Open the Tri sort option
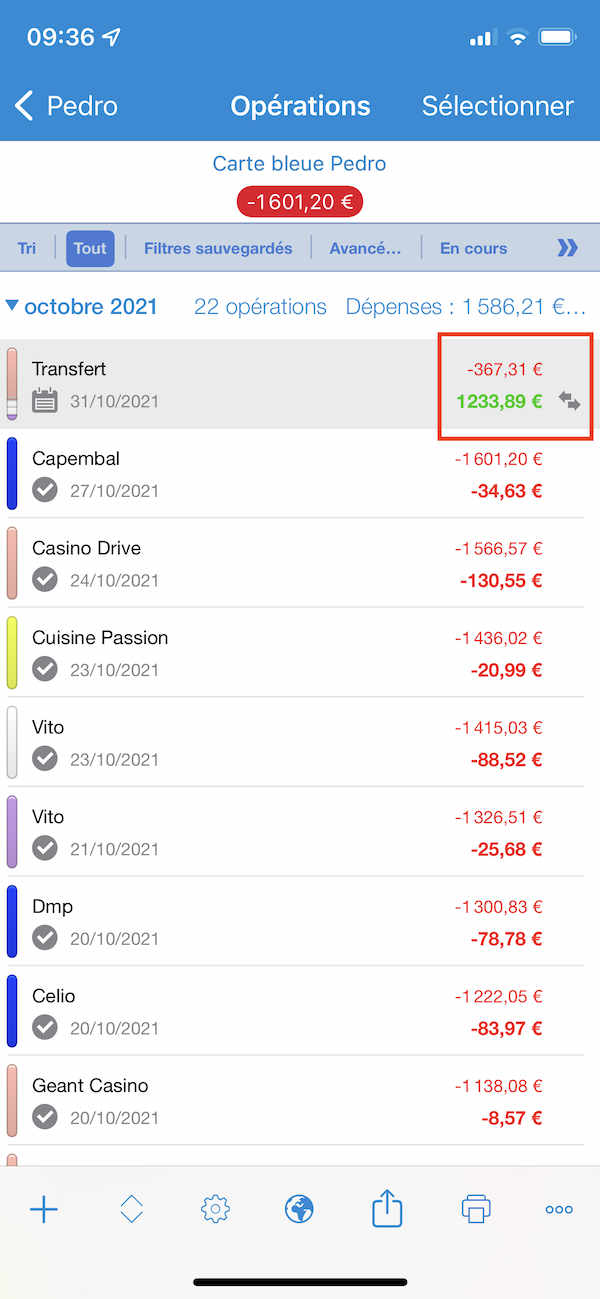This screenshot has height=1299, width=600. (27, 248)
